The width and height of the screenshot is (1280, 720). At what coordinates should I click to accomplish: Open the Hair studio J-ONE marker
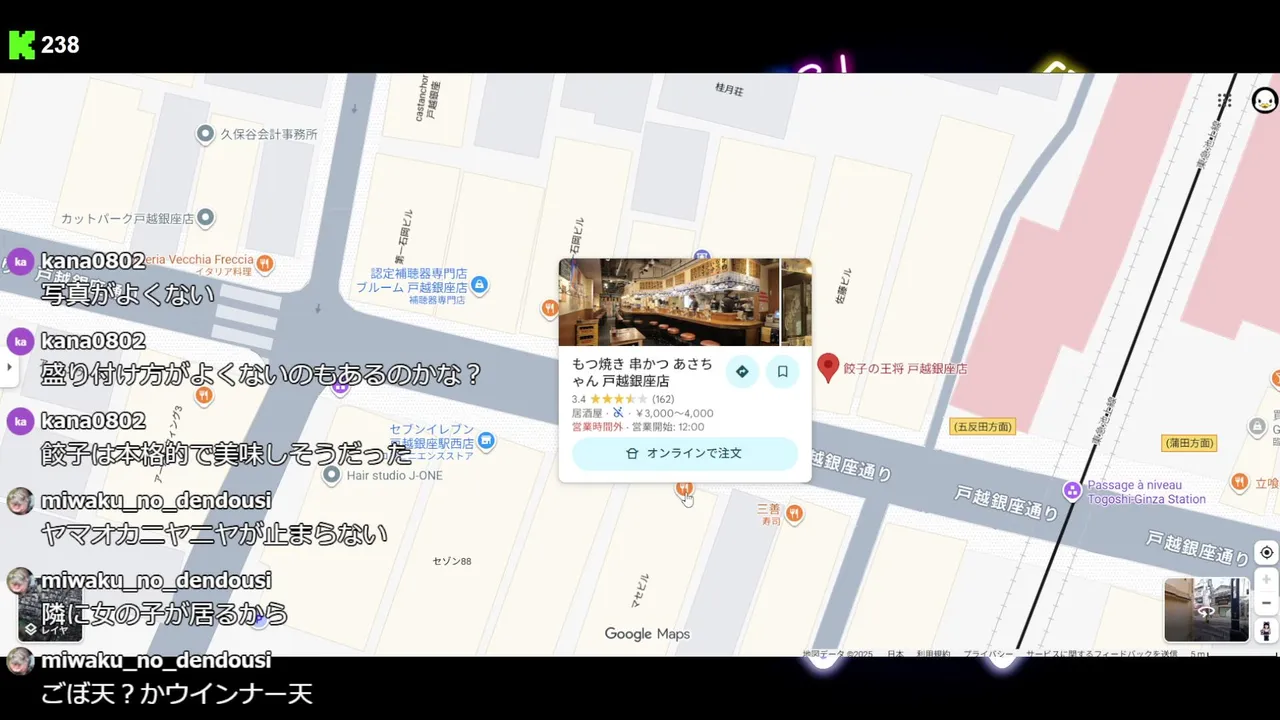tap(332, 476)
